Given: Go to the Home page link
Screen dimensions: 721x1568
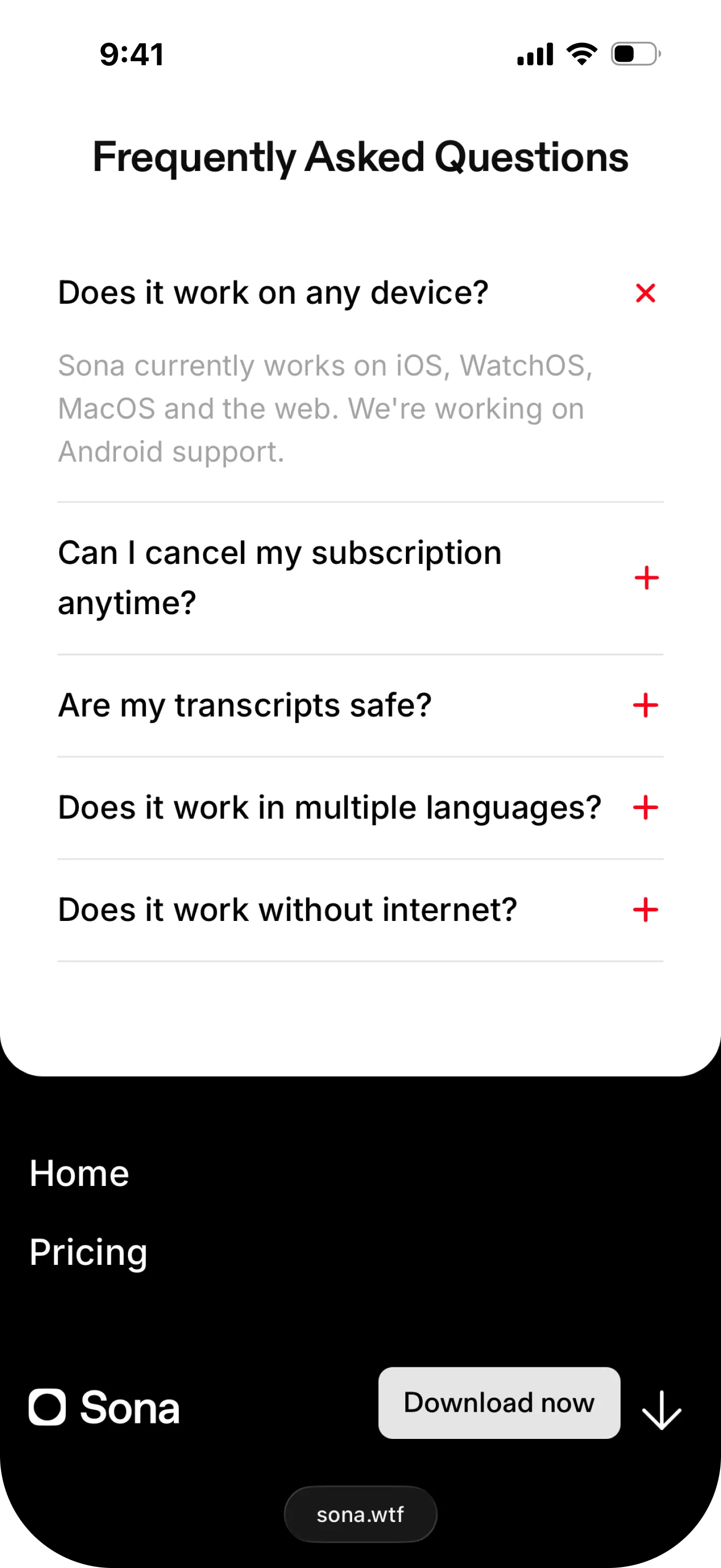Looking at the screenshot, I should click(79, 1173).
